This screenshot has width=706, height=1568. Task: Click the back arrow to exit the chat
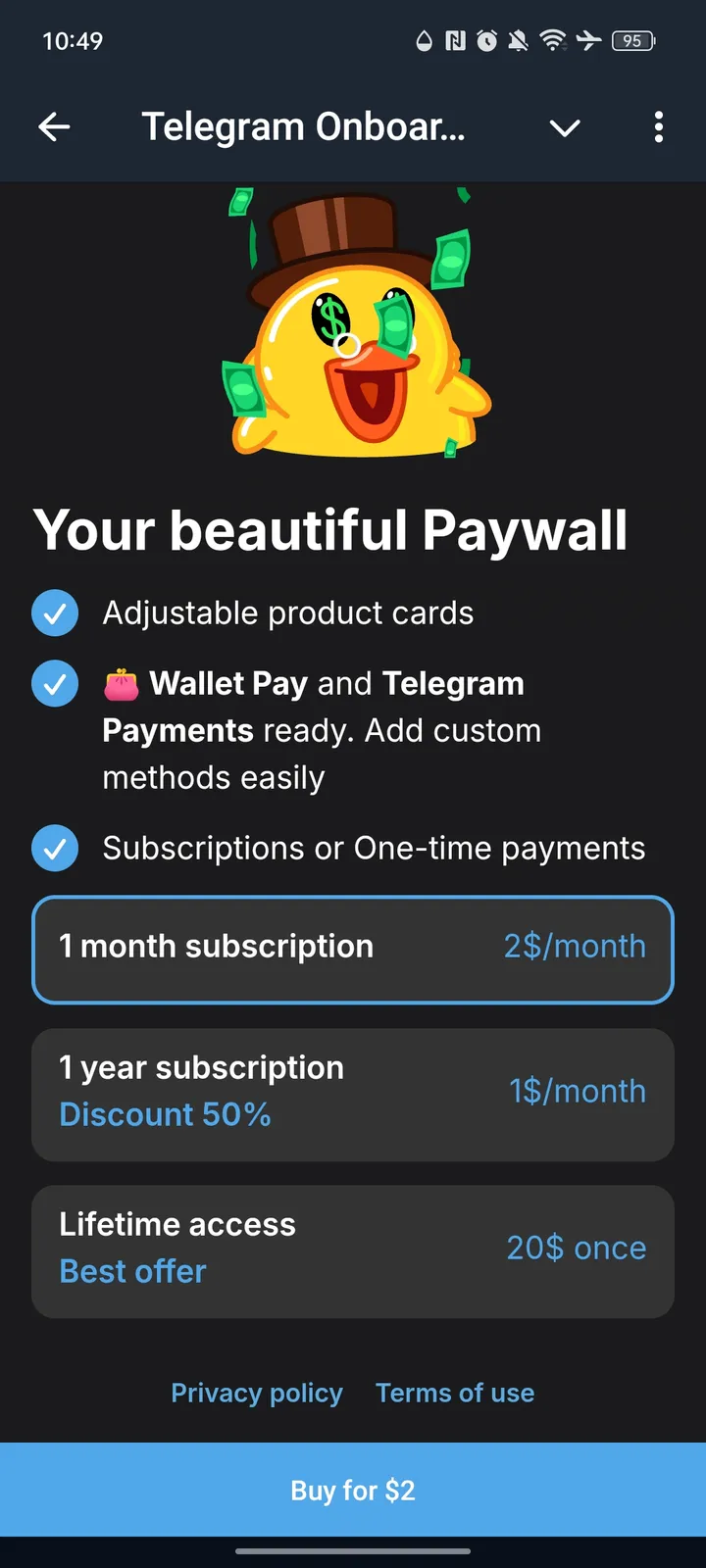click(55, 126)
